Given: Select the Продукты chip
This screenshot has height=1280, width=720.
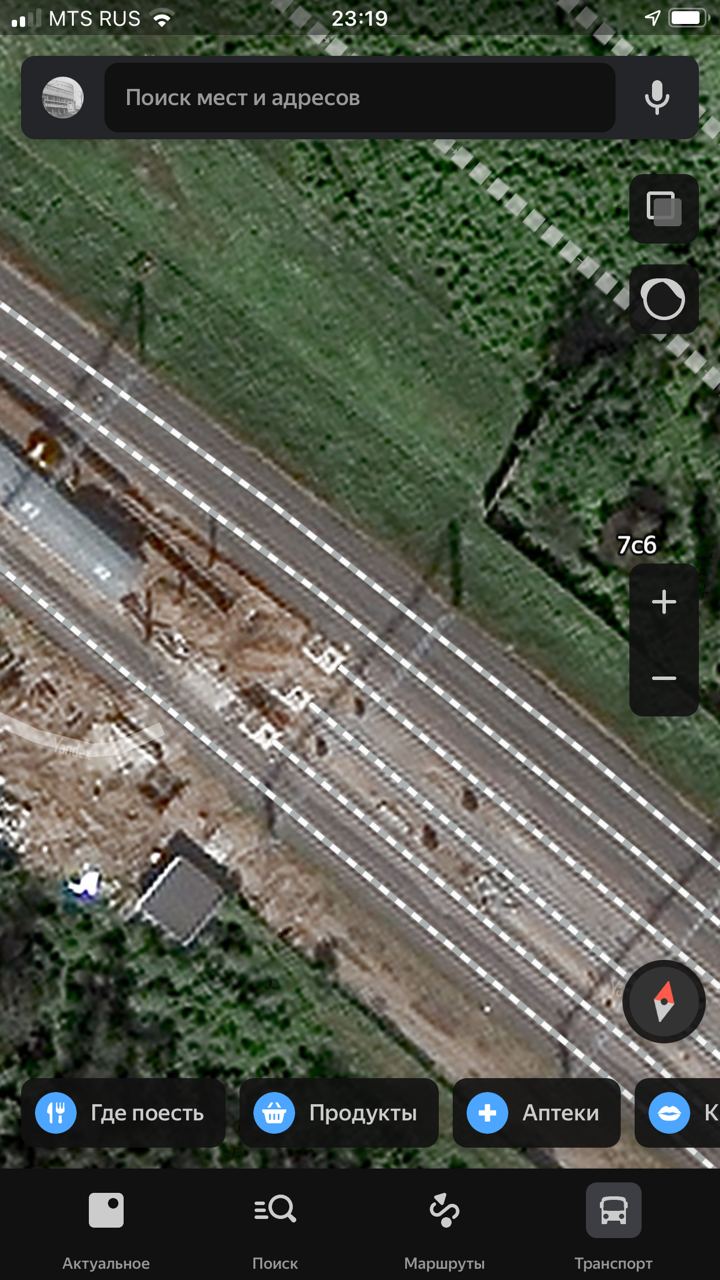Looking at the screenshot, I should (339, 1113).
